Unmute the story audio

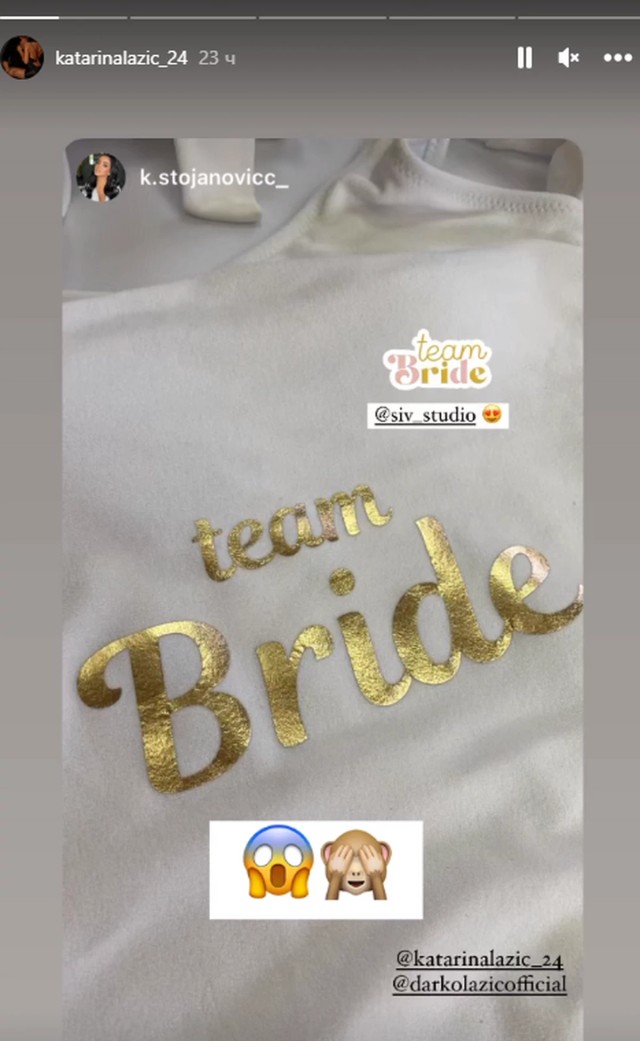point(569,58)
